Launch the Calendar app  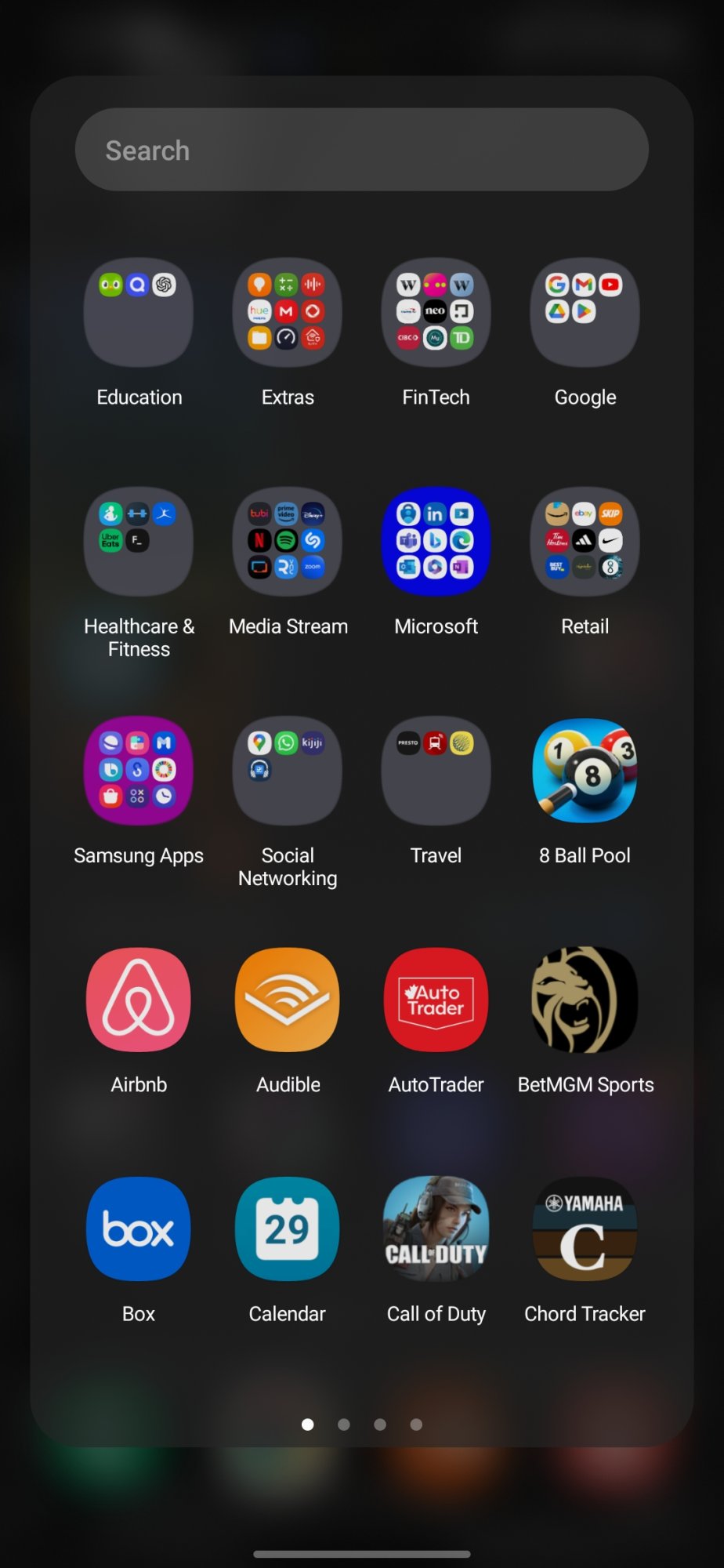tap(288, 1229)
